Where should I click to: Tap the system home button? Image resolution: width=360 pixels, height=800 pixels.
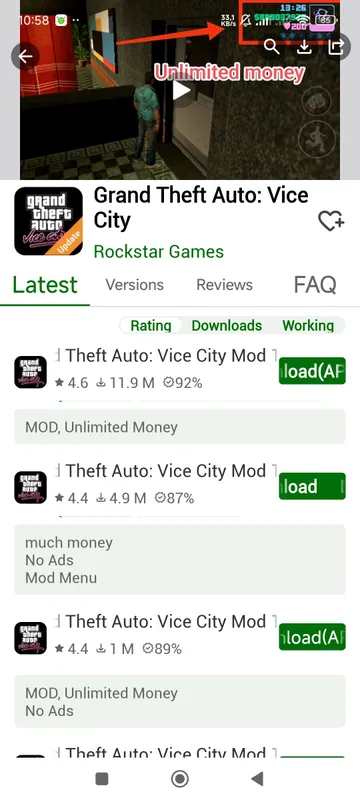(x=180, y=779)
